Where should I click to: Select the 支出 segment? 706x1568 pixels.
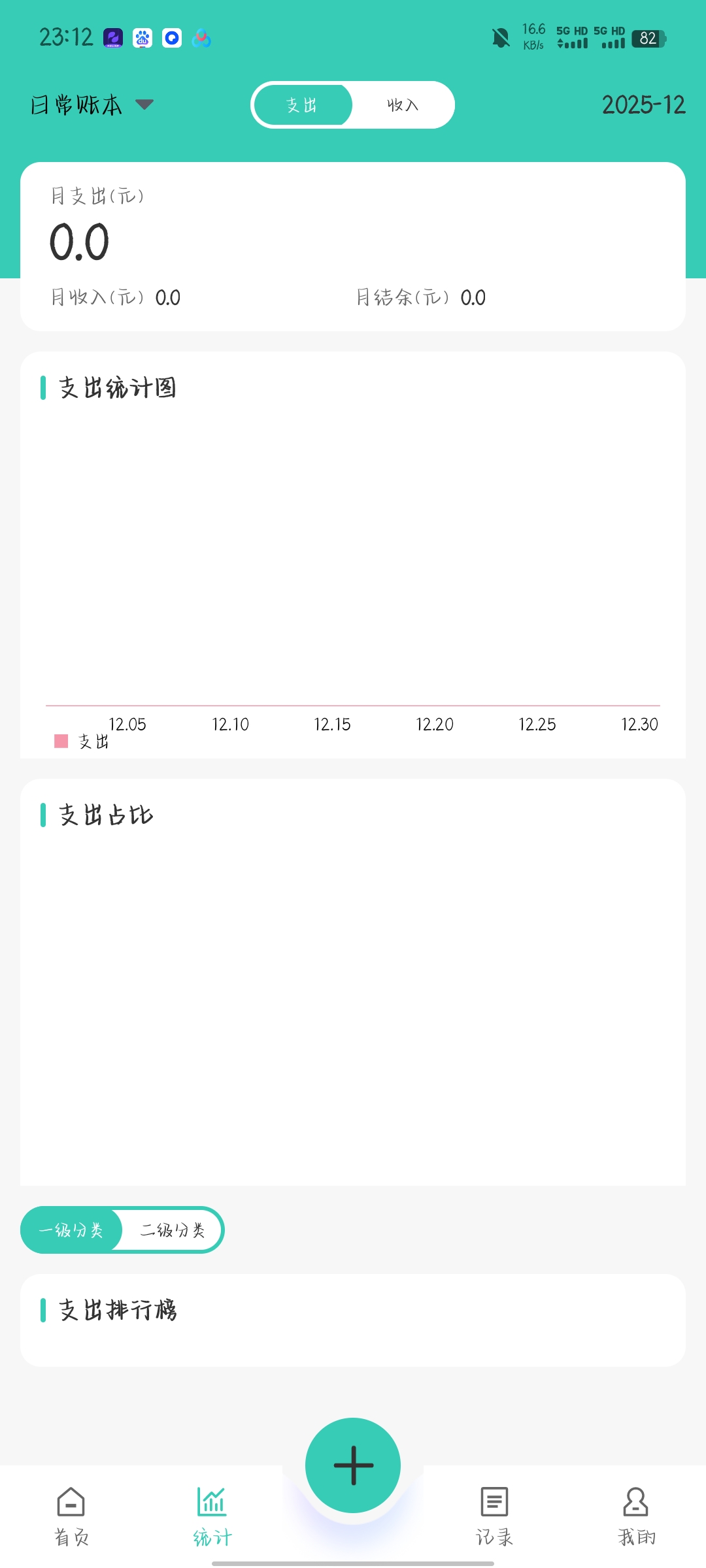pos(302,105)
